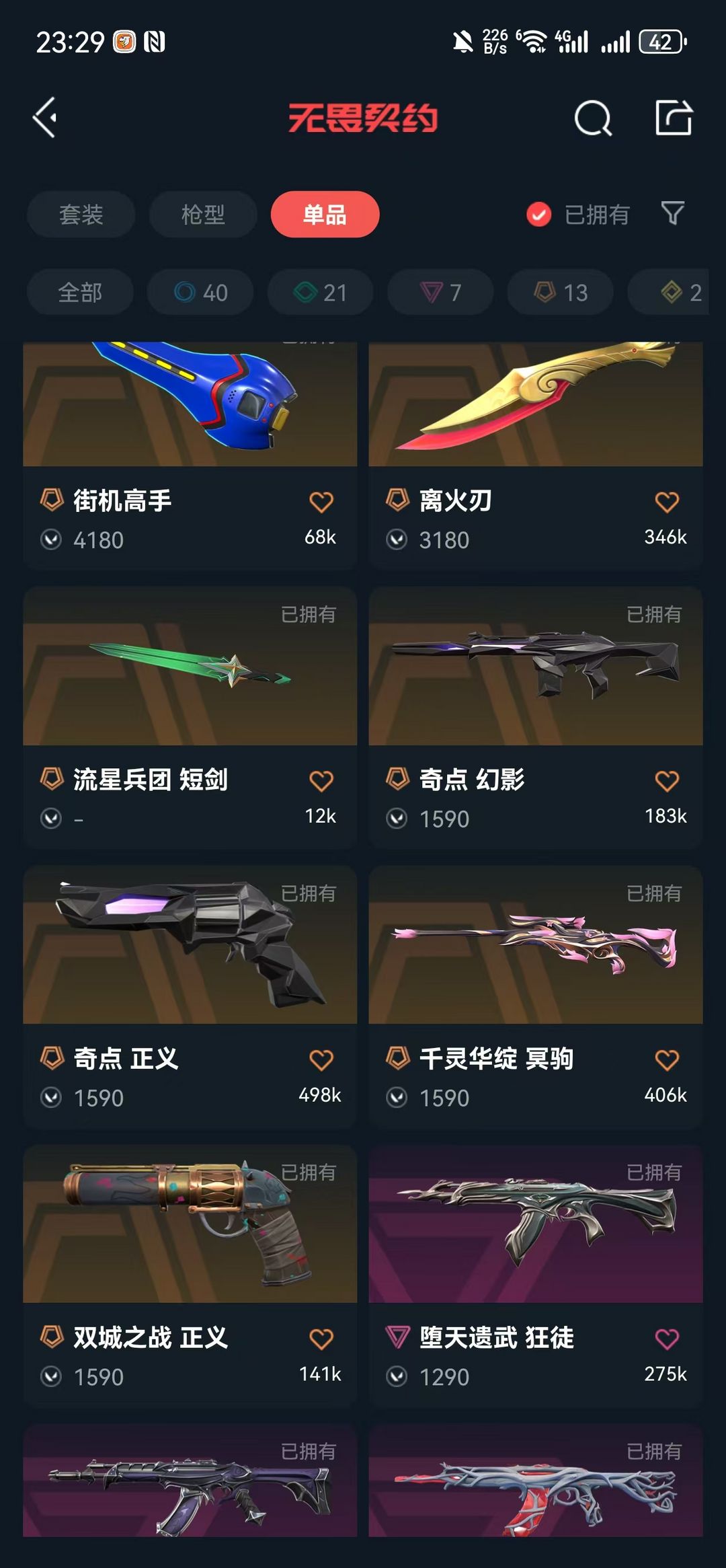Image resolution: width=726 pixels, height=1568 pixels.
Task: Open the search icon in header
Action: click(x=593, y=118)
